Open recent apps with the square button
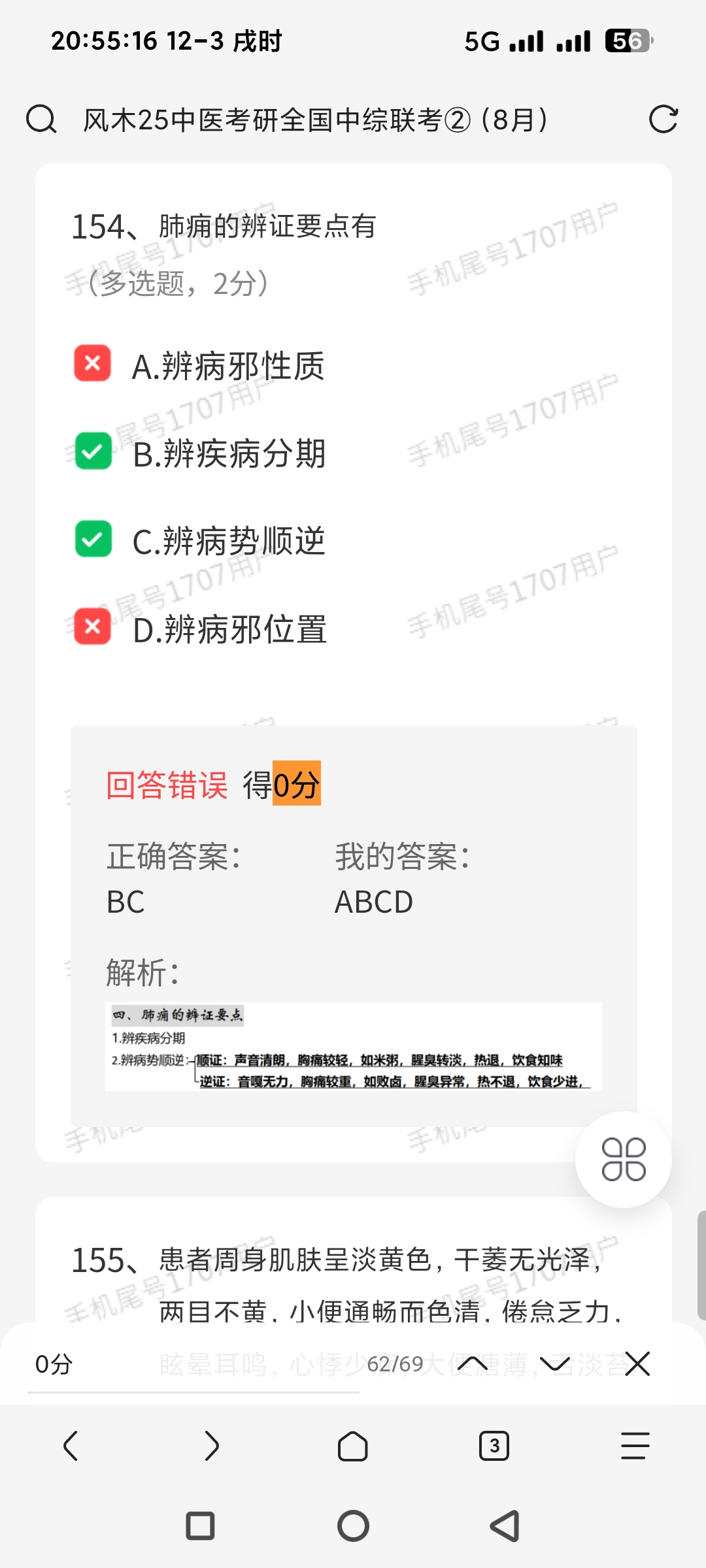706x1568 pixels. coord(200,1527)
